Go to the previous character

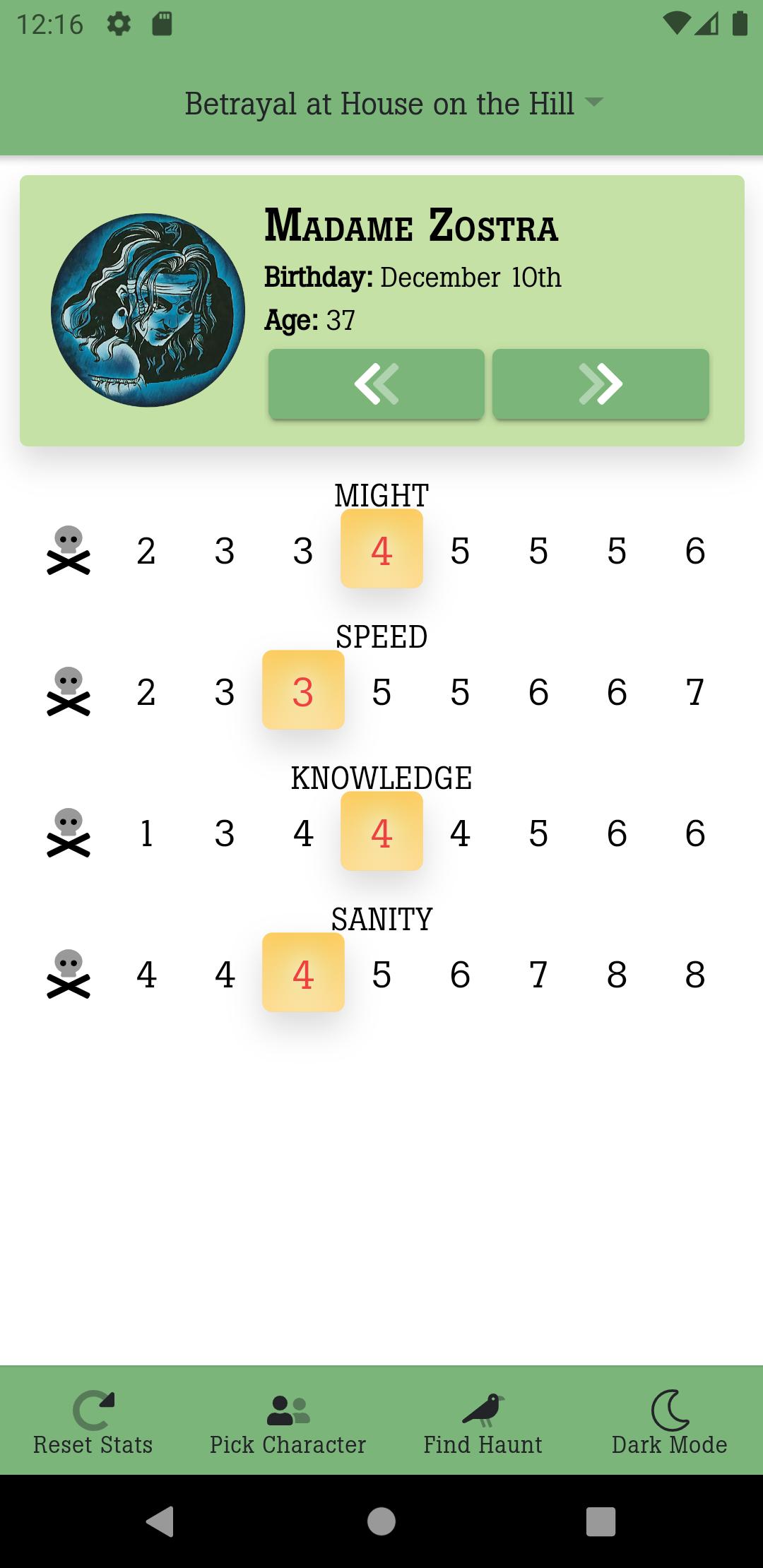376,384
